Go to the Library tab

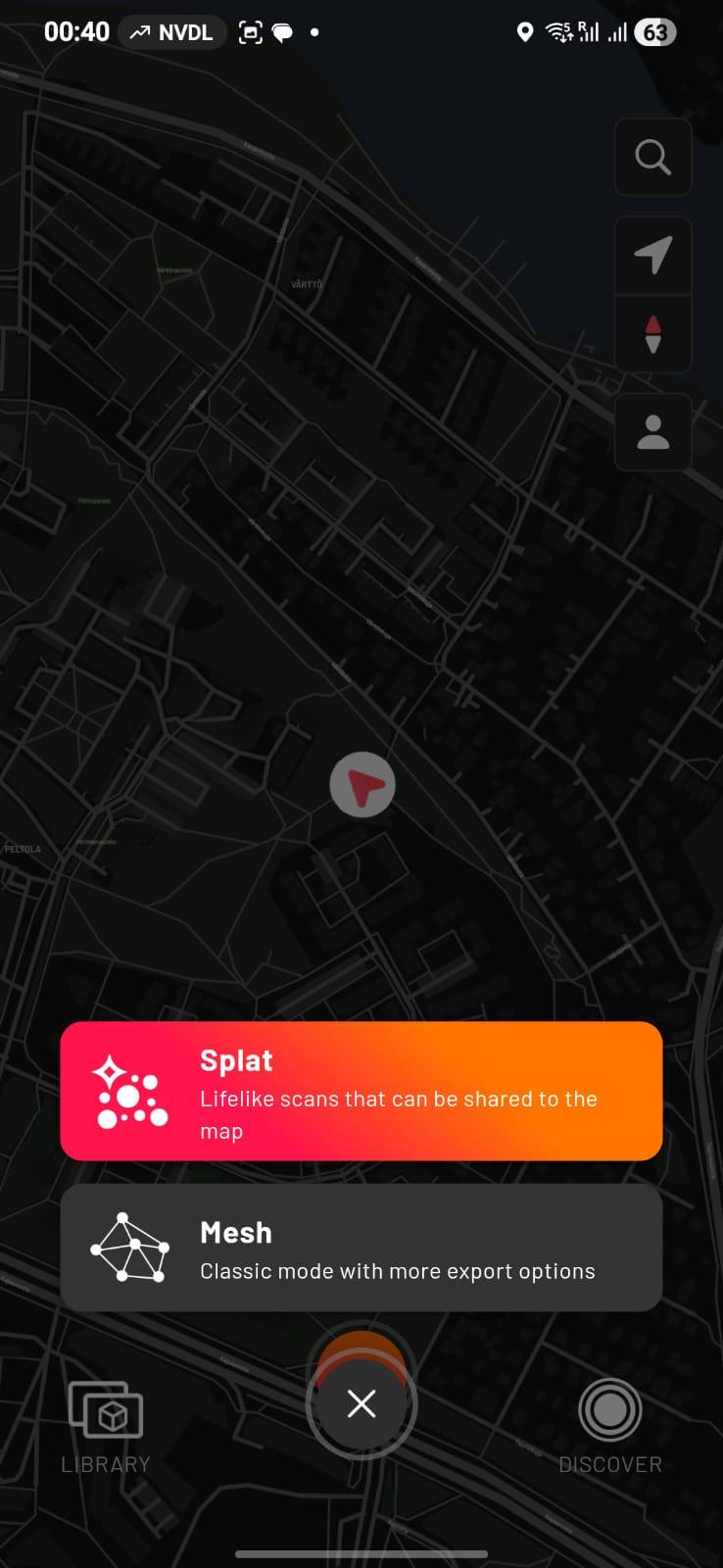(106, 1426)
